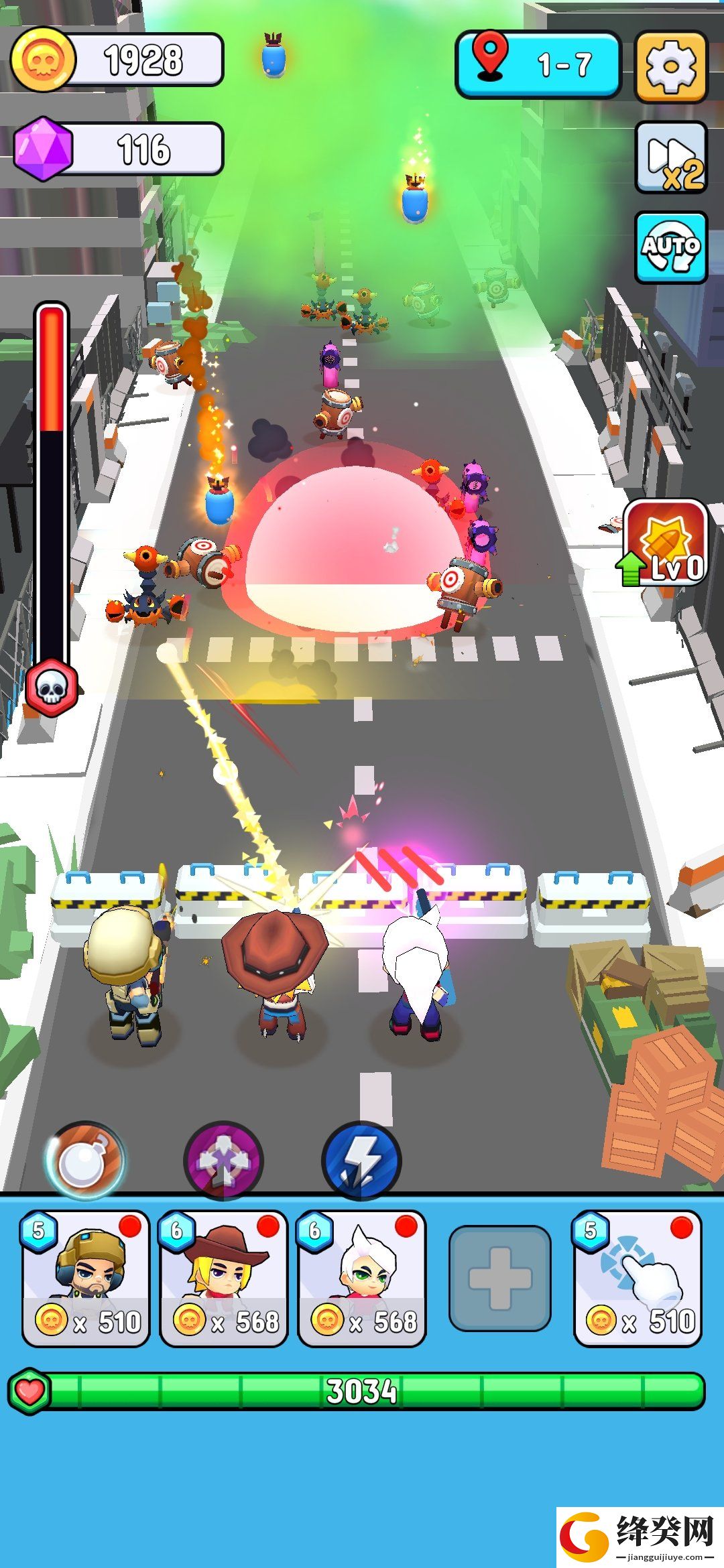The width and height of the screenshot is (724, 1568).
Task: Upgrade the white-haired hero card
Action: 361,1279
